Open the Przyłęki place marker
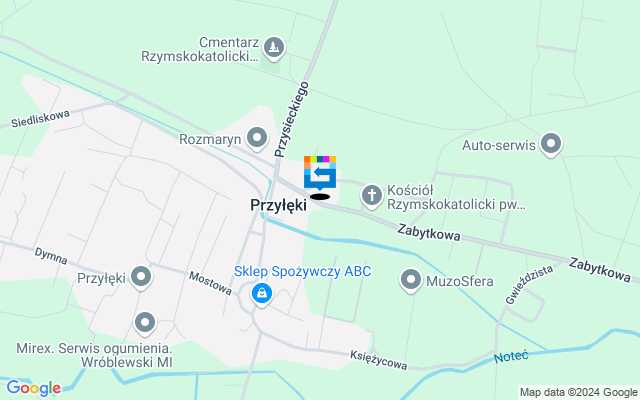 (x=141, y=277)
